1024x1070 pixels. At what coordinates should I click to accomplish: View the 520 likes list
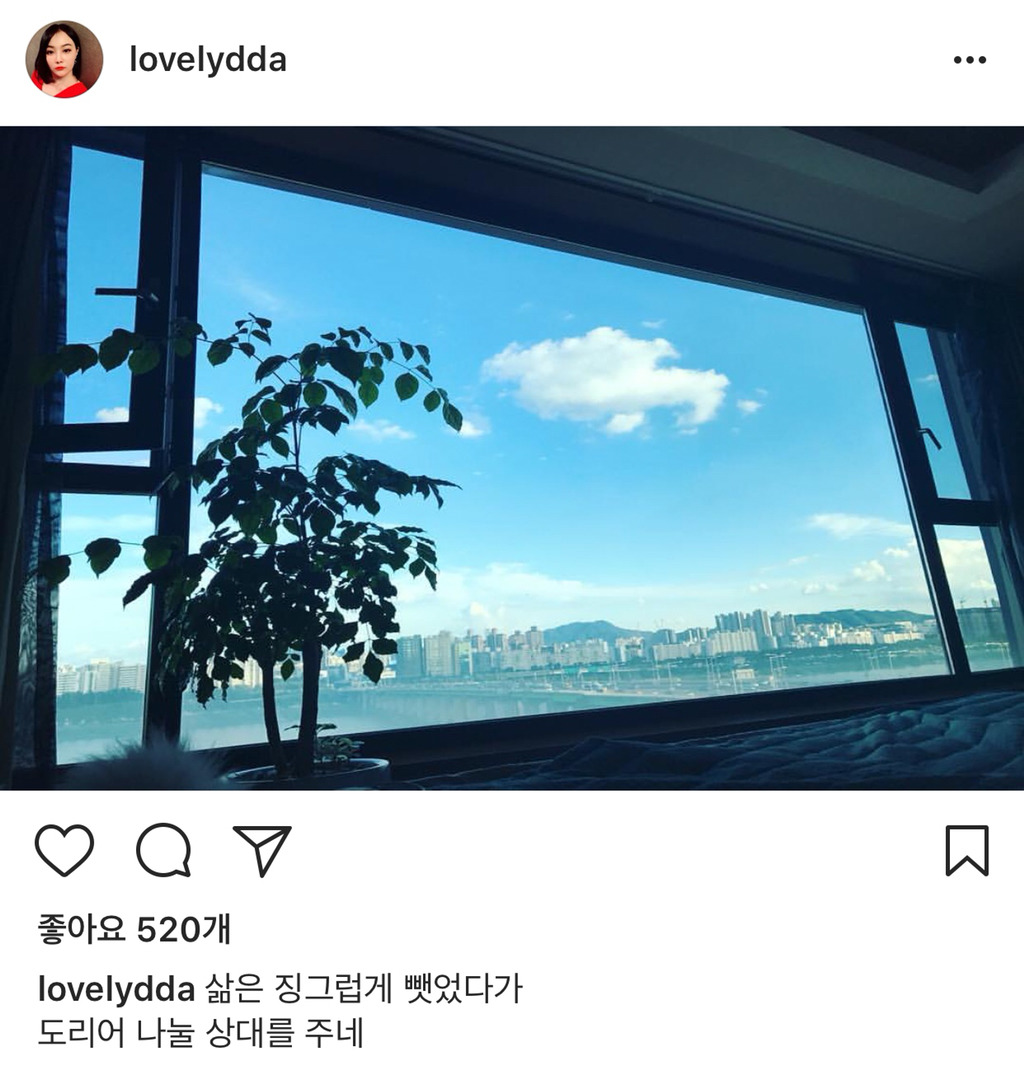(134, 930)
